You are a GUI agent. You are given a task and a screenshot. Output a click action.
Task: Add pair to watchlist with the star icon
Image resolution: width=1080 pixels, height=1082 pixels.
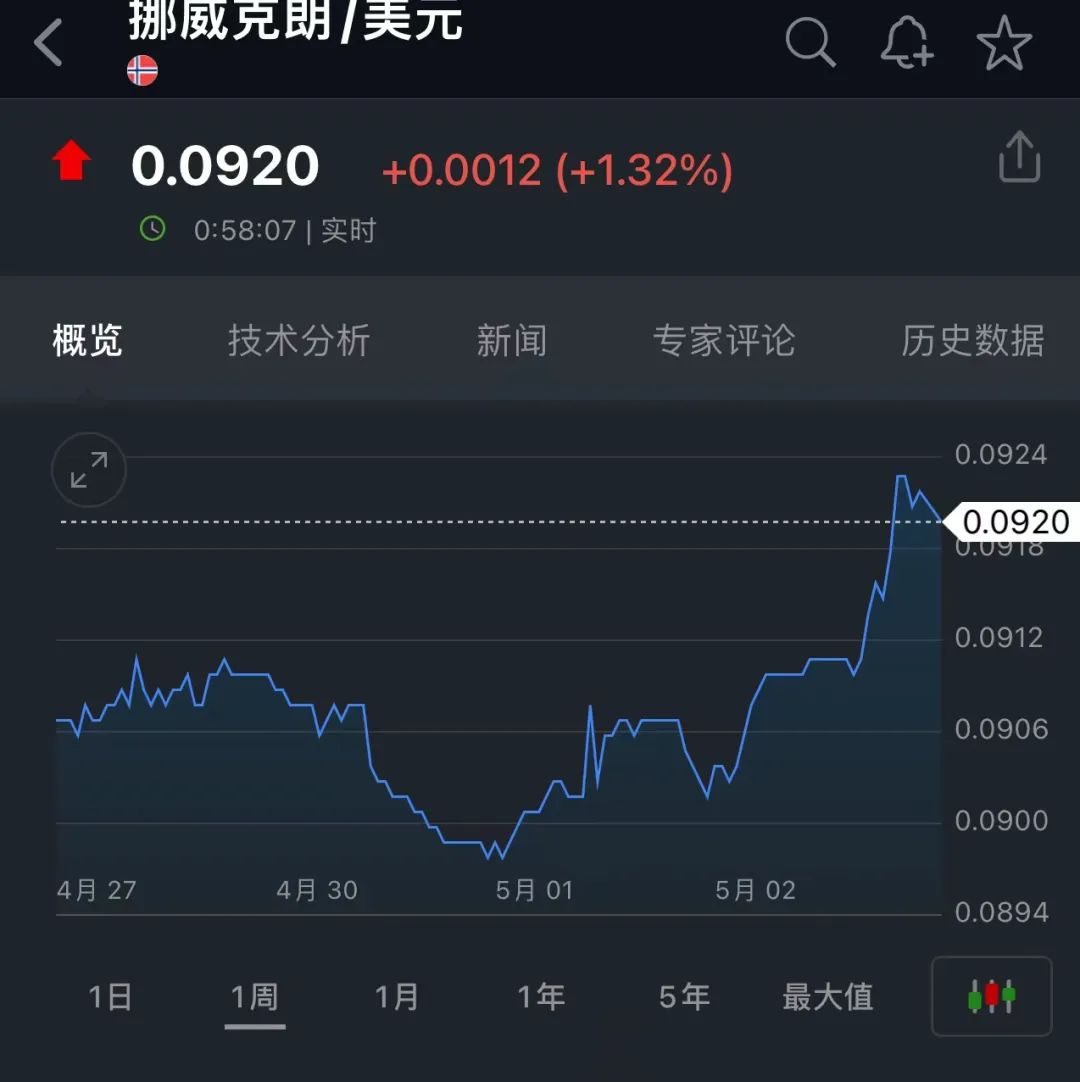point(1004,43)
